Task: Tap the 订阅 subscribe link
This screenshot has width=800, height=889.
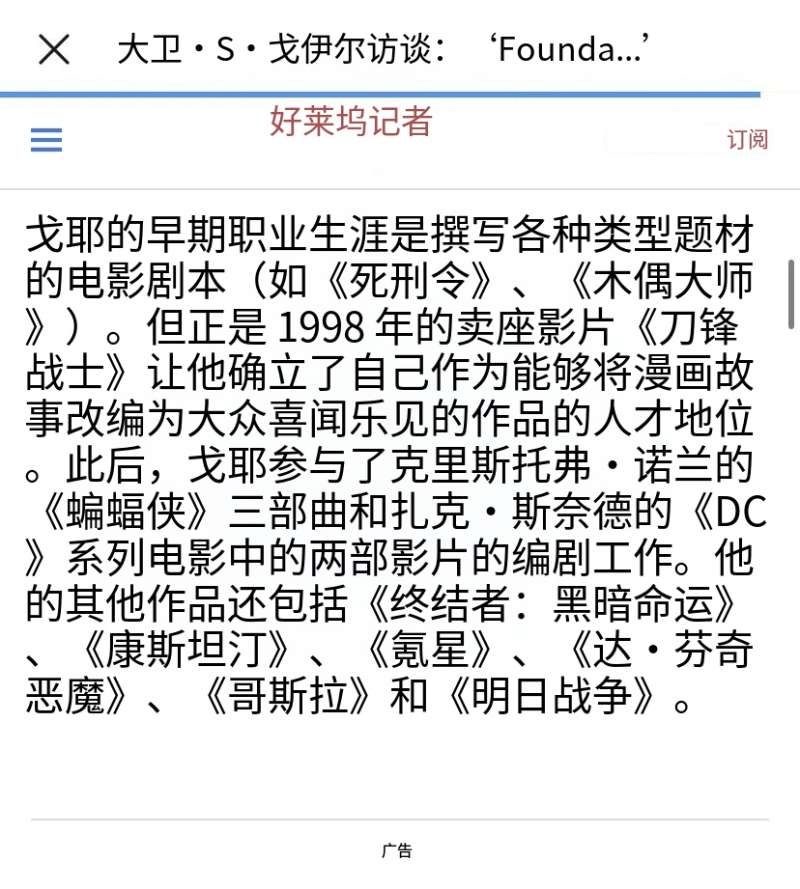Action: [747, 139]
